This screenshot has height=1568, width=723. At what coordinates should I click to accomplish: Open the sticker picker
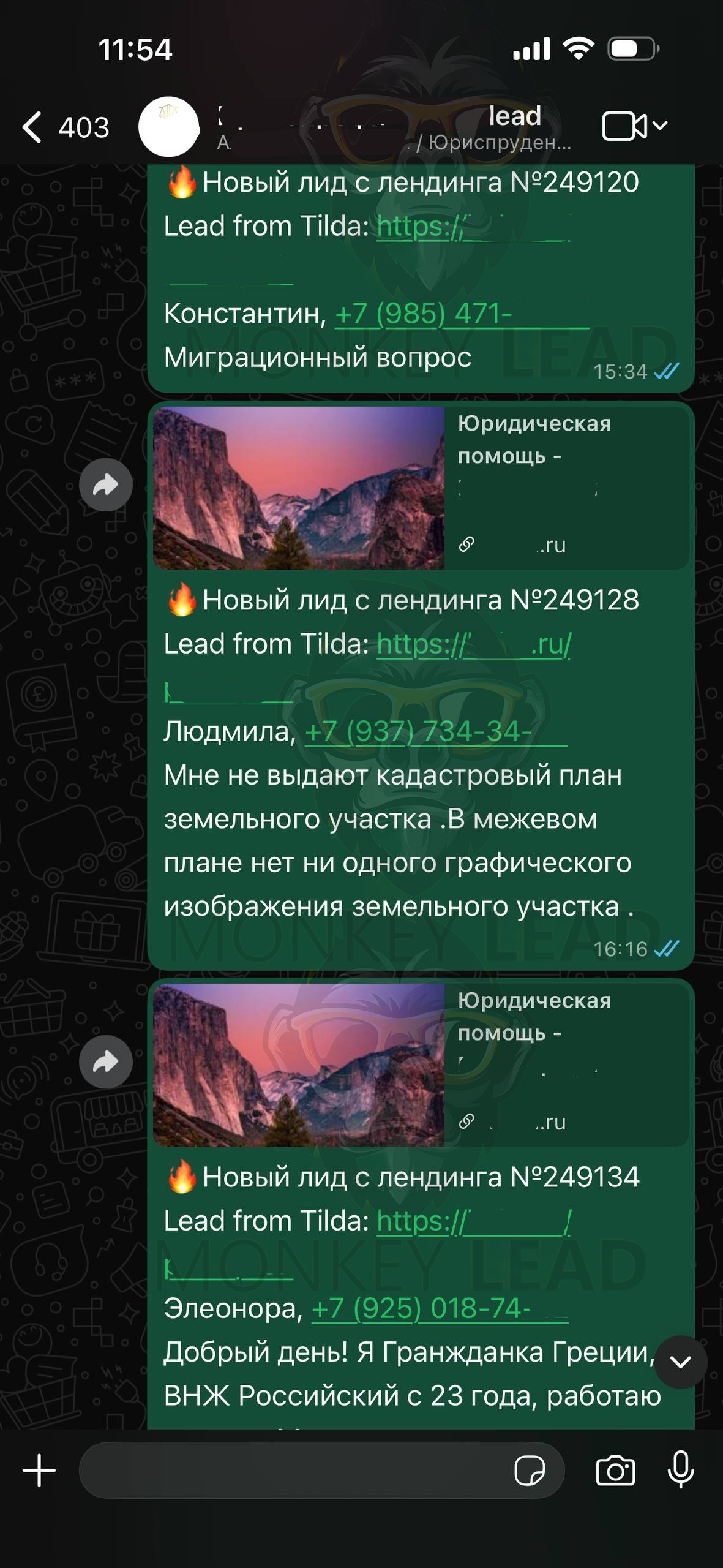[x=530, y=1471]
